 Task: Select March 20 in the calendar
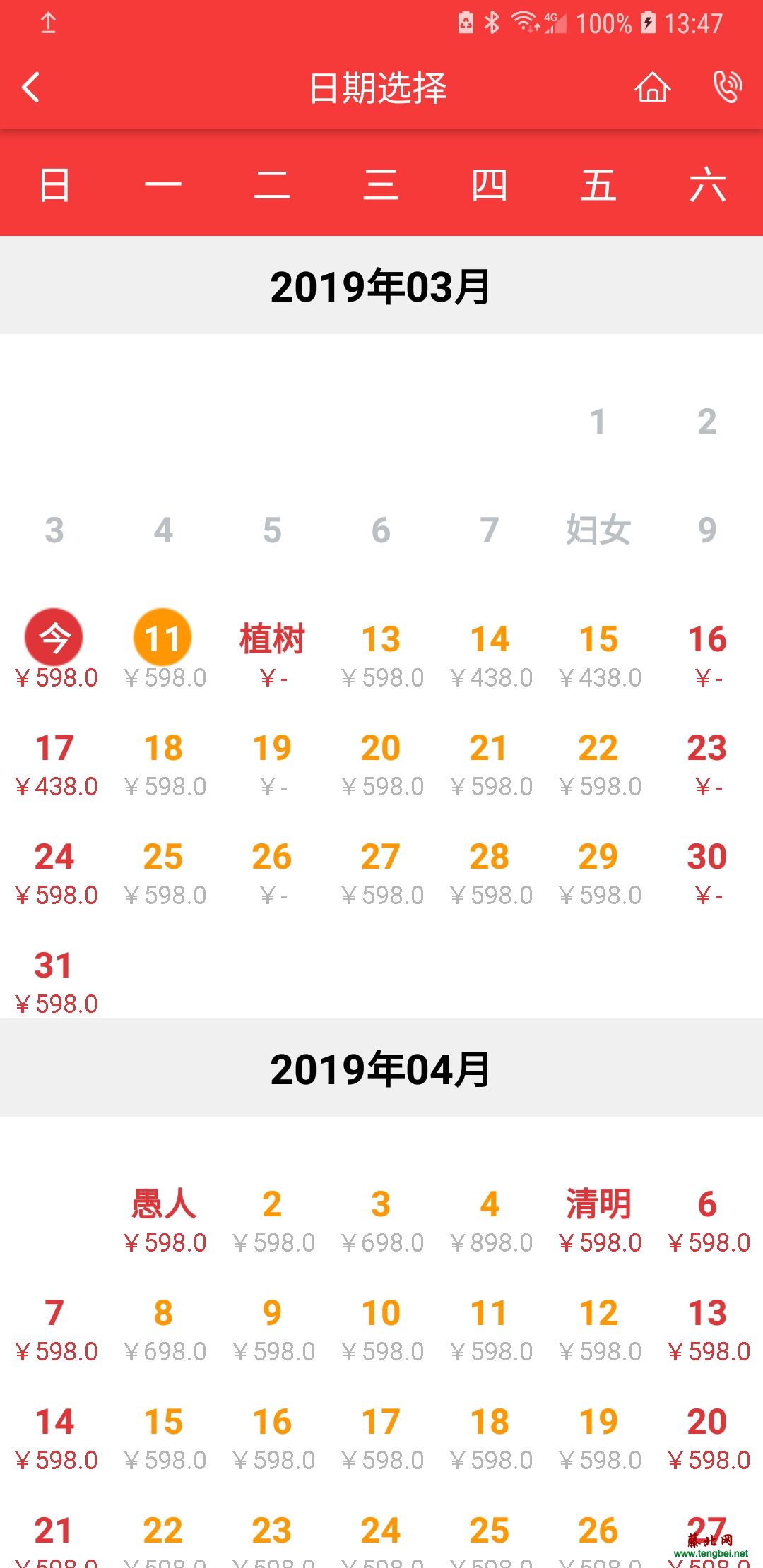(x=381, y=763)
